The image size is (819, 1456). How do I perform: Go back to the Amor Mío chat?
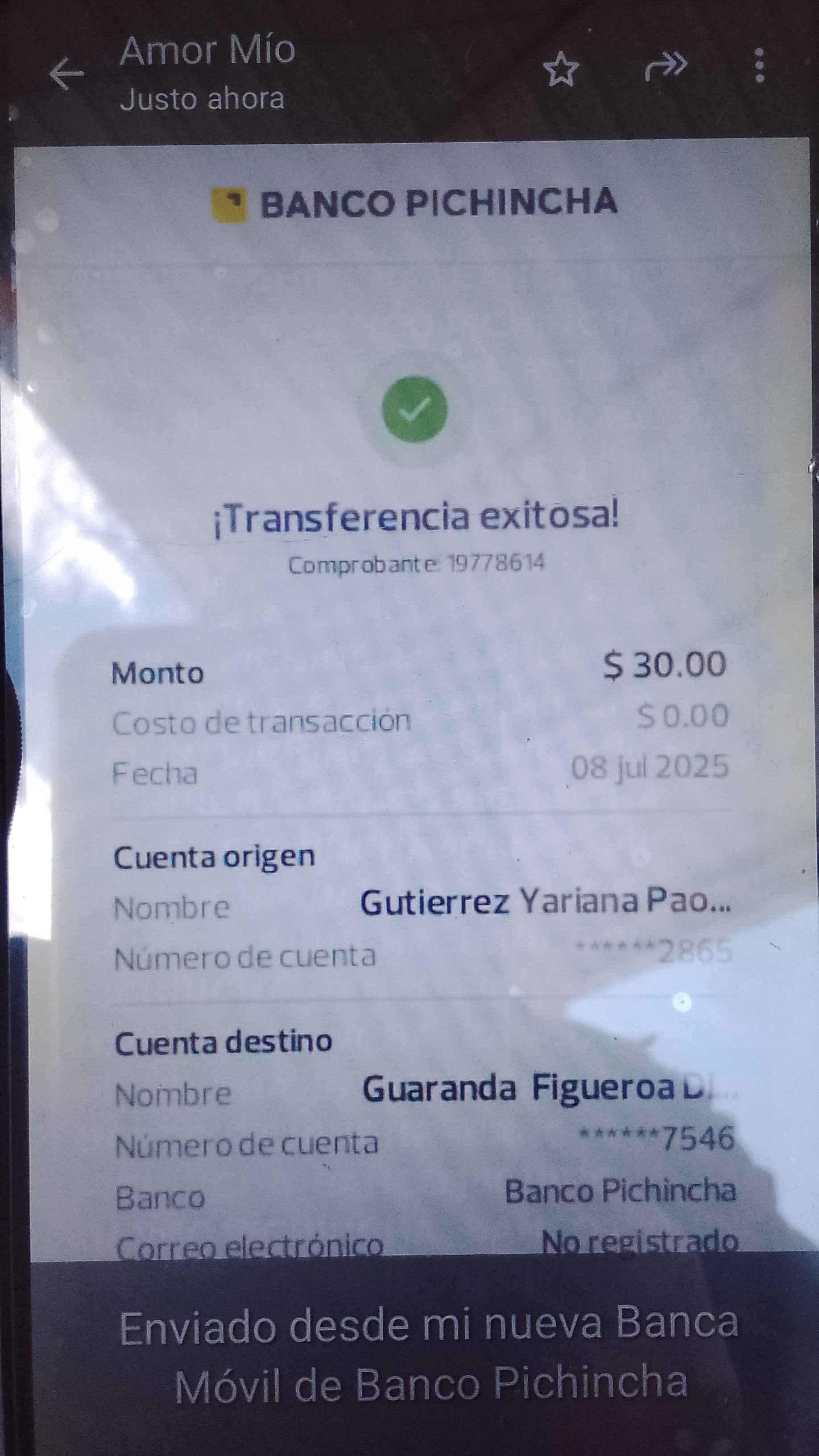(x=66, y=74)
